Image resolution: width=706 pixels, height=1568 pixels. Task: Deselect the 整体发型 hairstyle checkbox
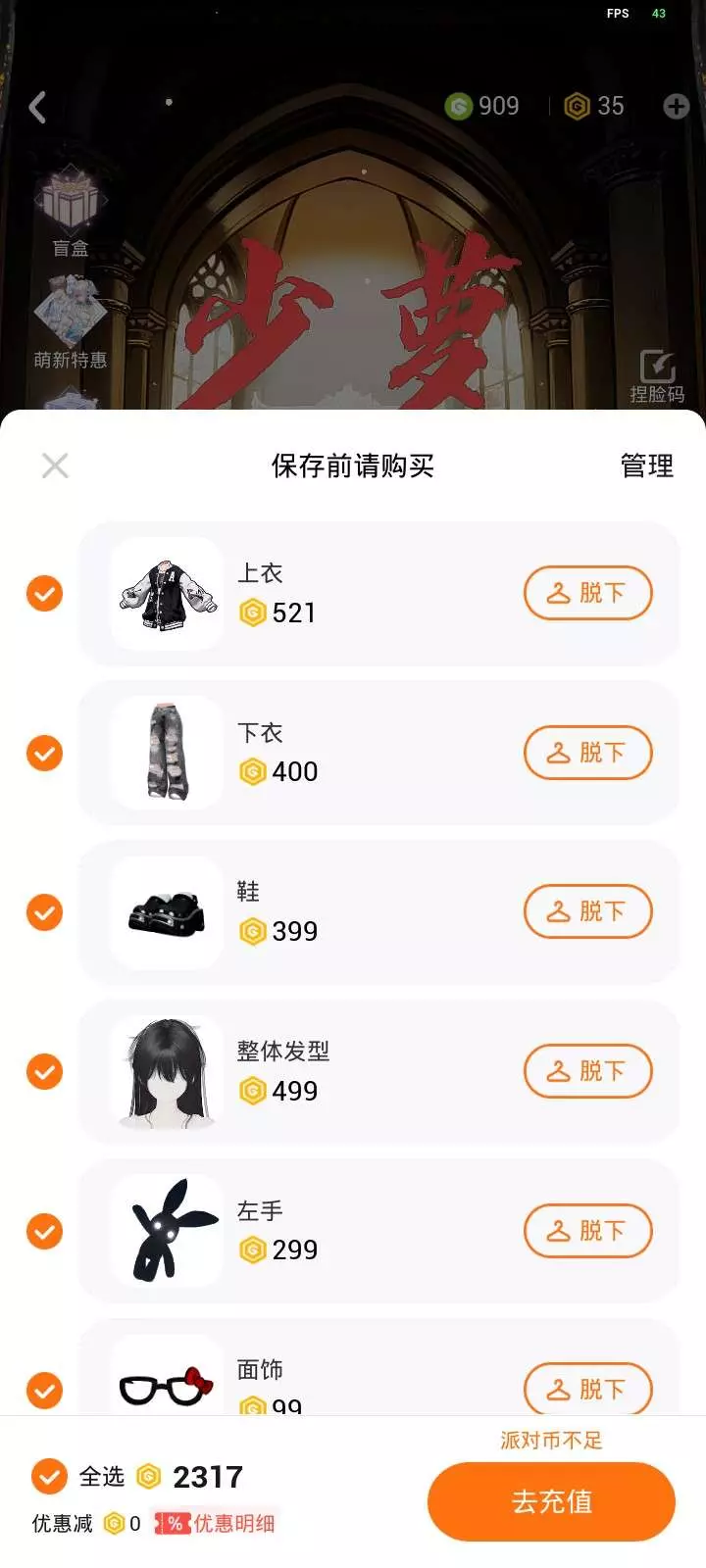[x=44, y=1071]
